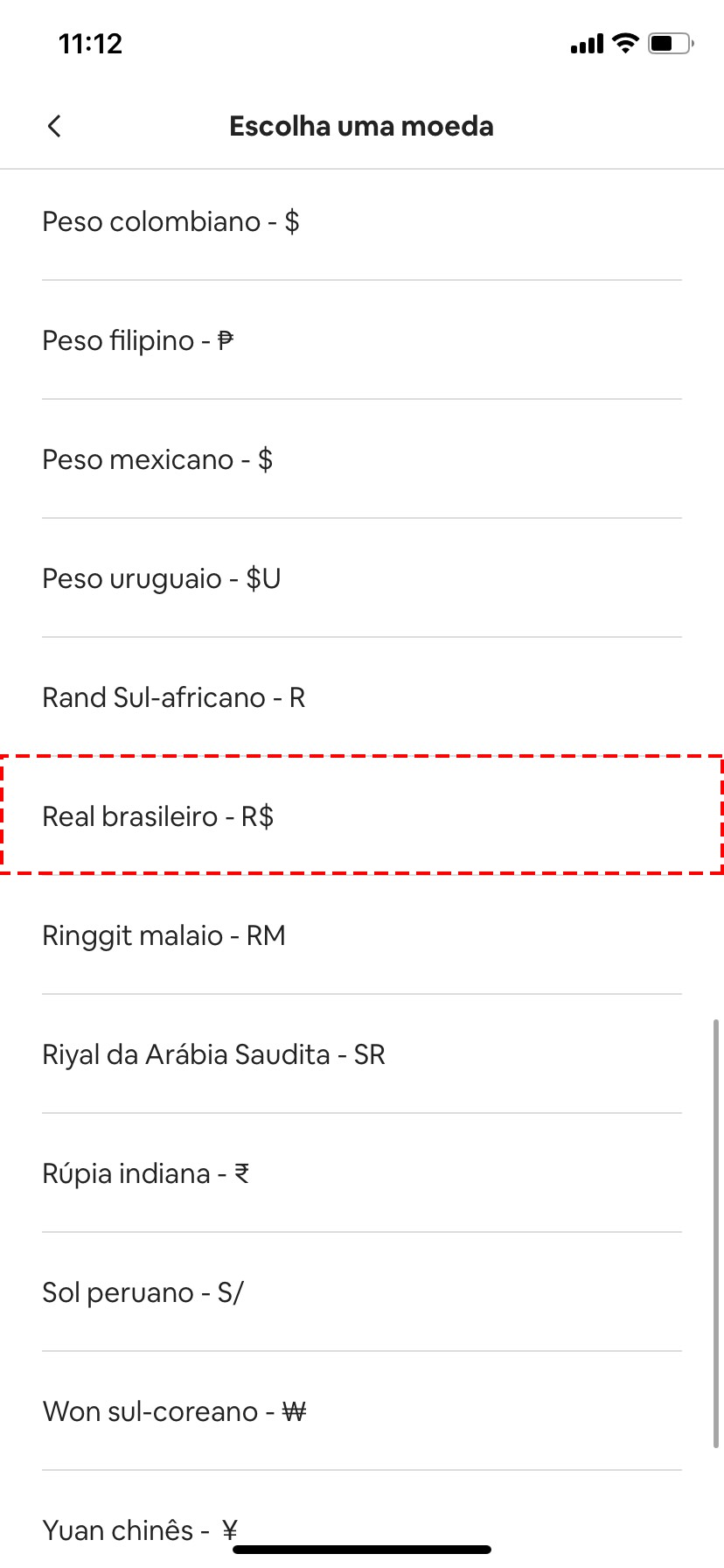Go back from currency selection
Screen dimensions: 724x1568
pos(54,126)
